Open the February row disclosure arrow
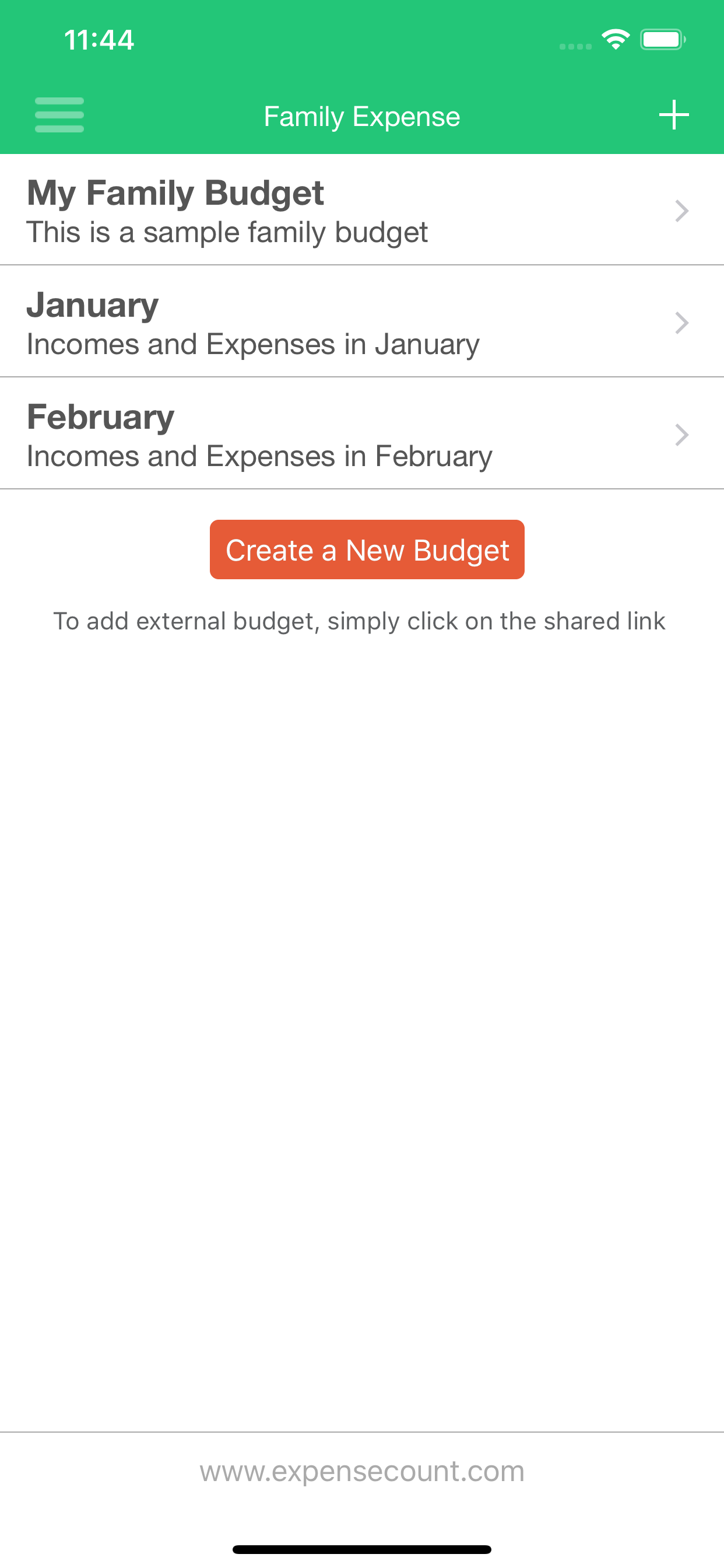The height and width of the screenshot is (1568, 724). click(681, 435)
